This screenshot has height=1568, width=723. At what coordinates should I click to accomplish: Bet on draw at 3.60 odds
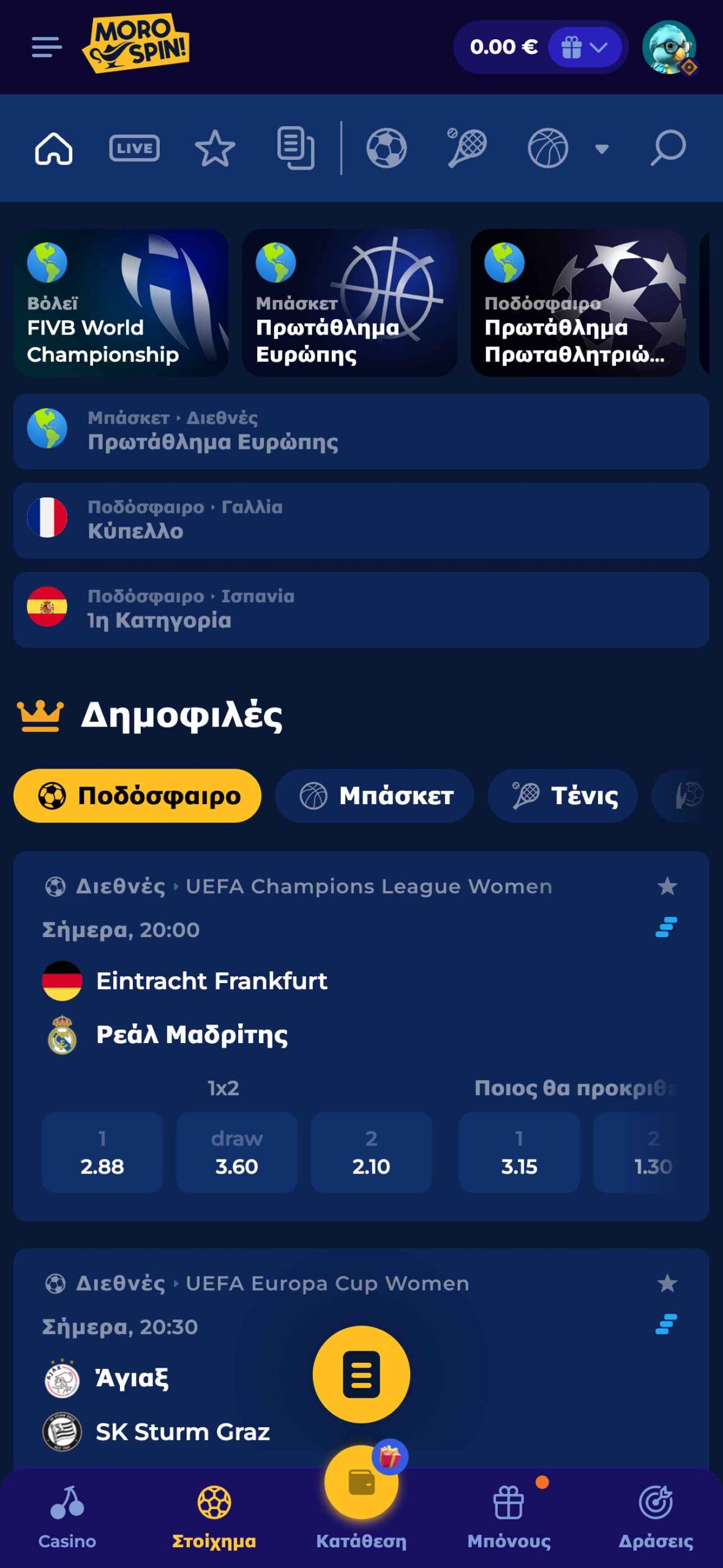pos(236,1152)
